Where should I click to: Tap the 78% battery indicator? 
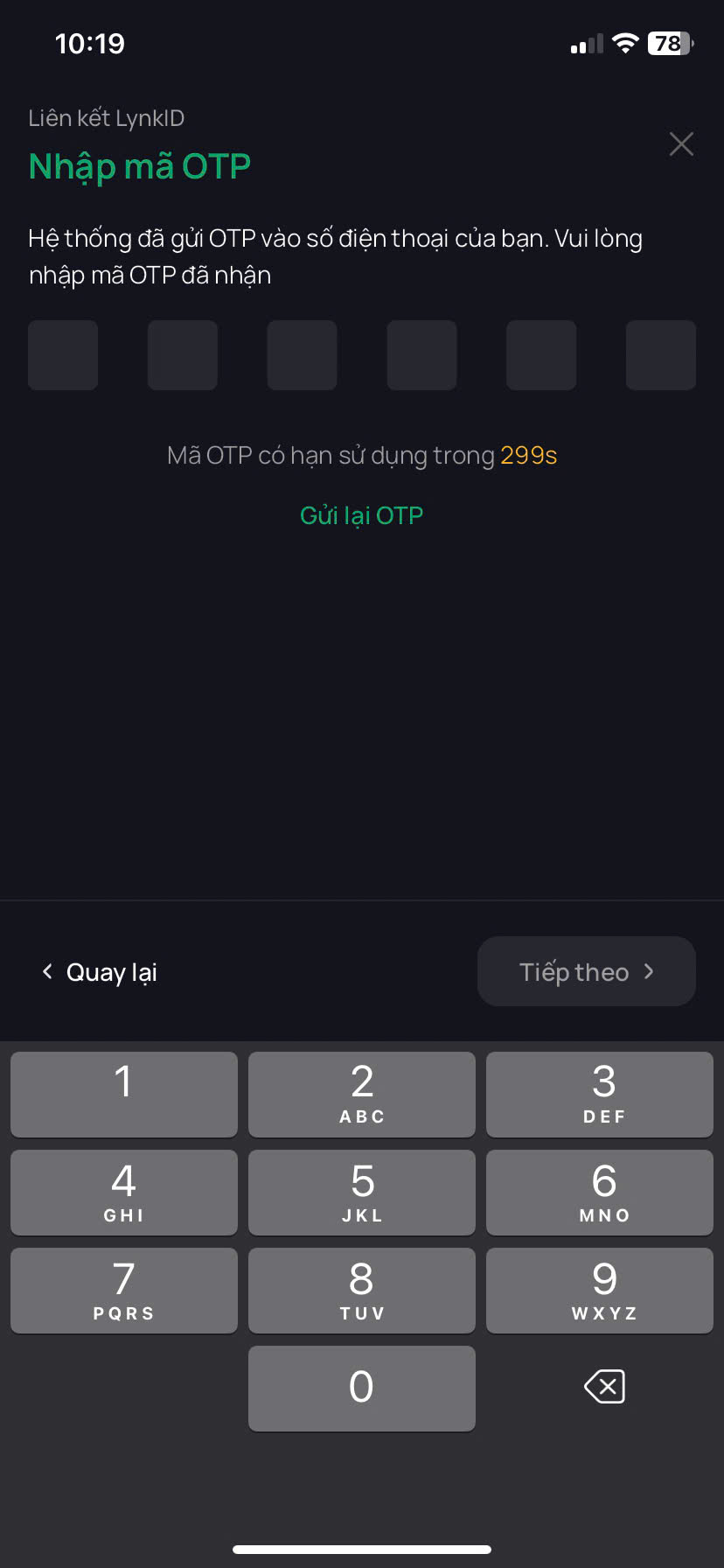click(x=667, y=43)
